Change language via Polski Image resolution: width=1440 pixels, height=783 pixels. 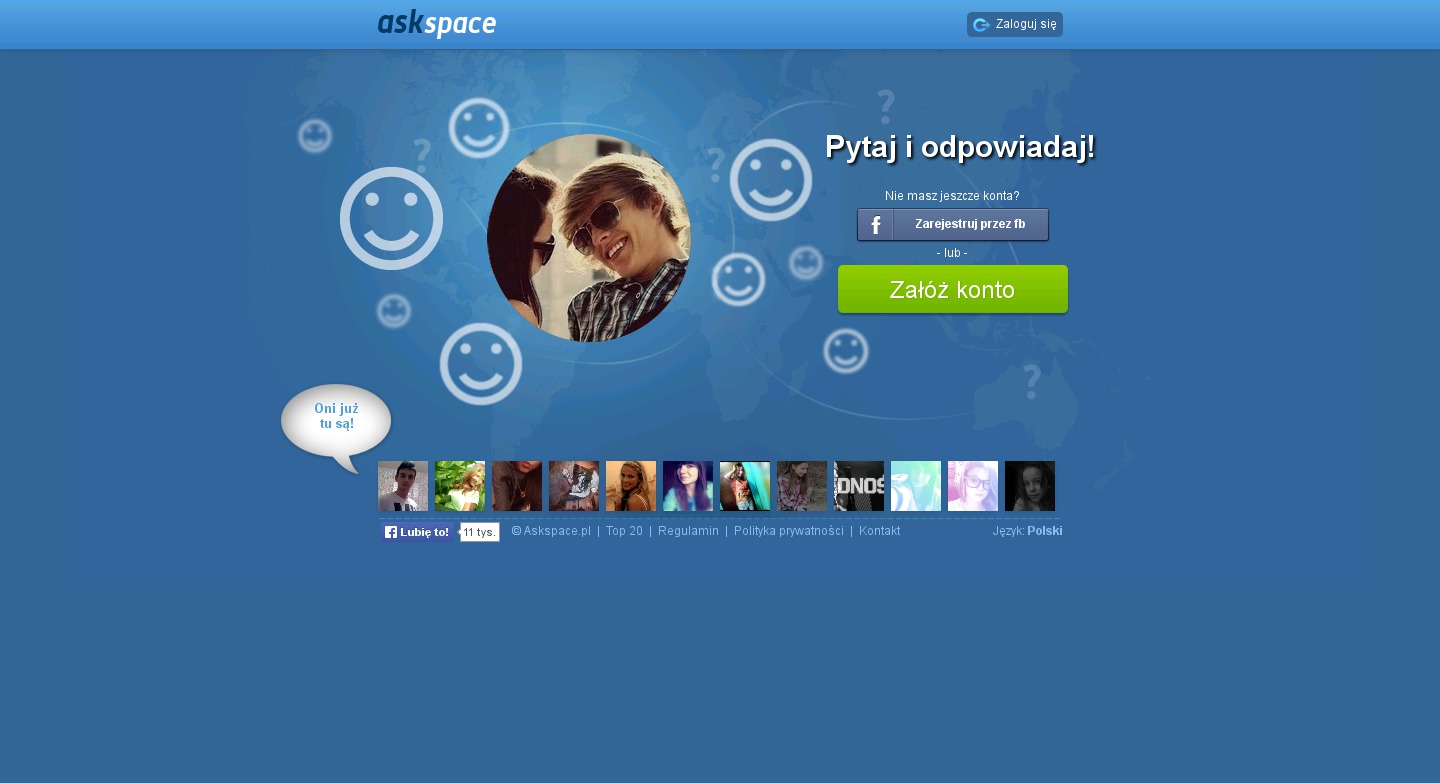point(1044,531)
